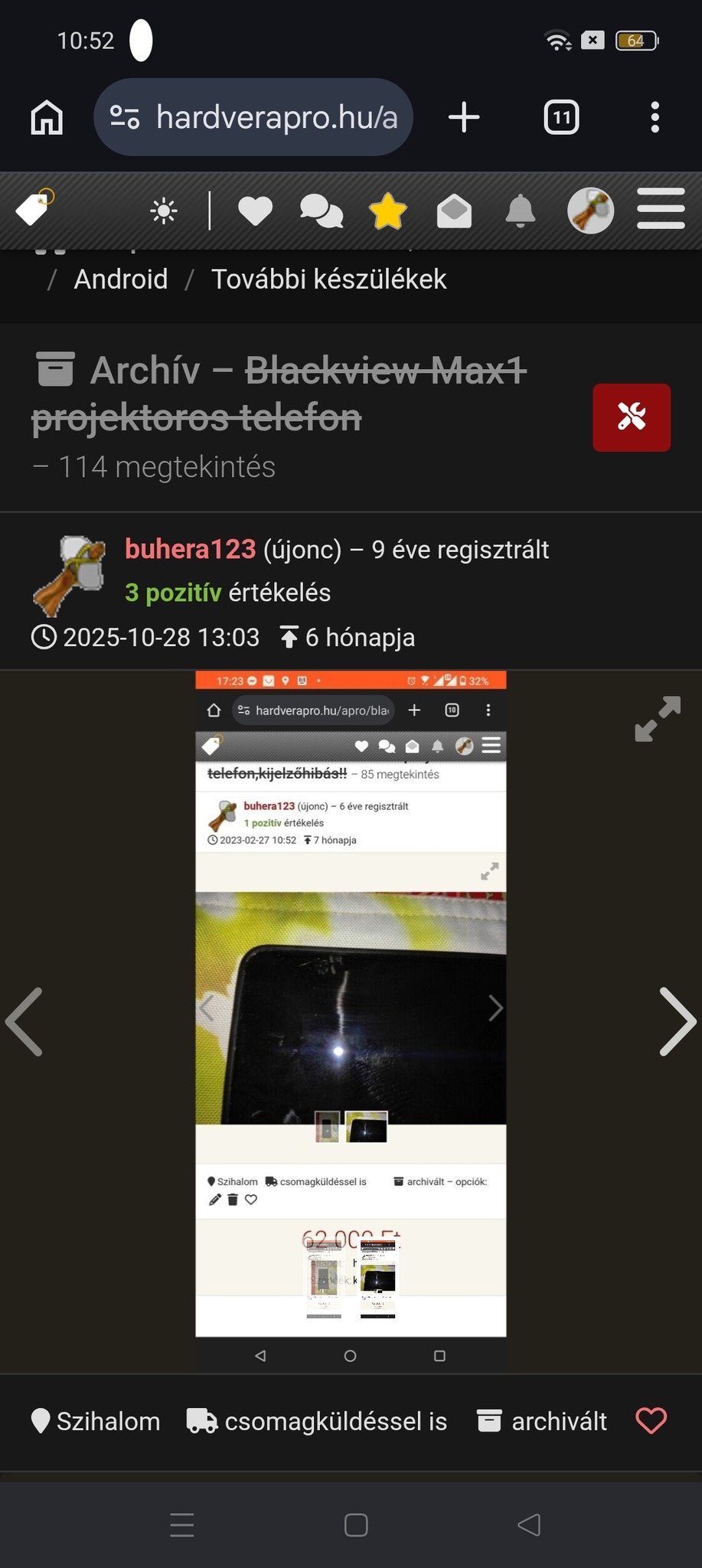702x1568 pixels.
Task: Open the hamburger site menu
Action: point(661,209)
